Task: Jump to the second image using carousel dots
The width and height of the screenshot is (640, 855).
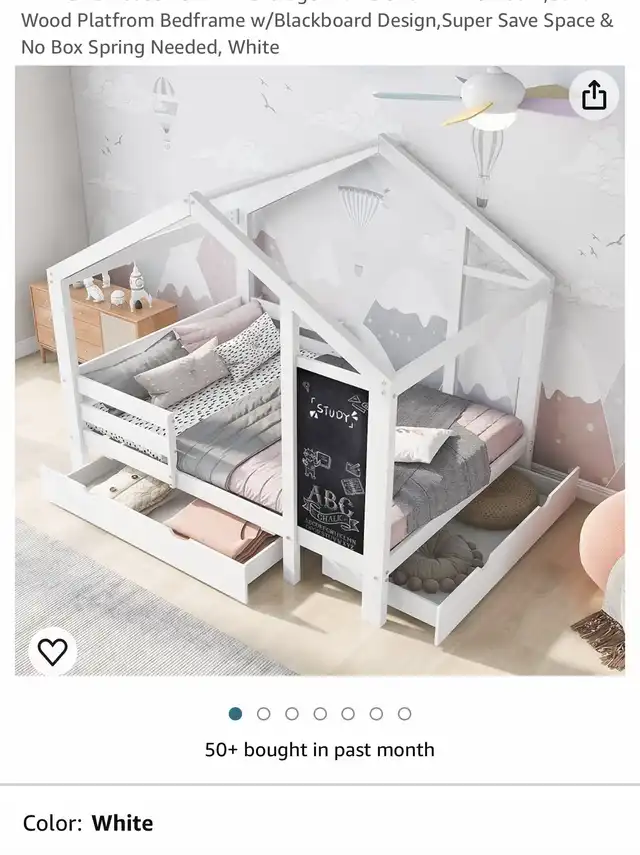Action: click(x=264, y=714)
